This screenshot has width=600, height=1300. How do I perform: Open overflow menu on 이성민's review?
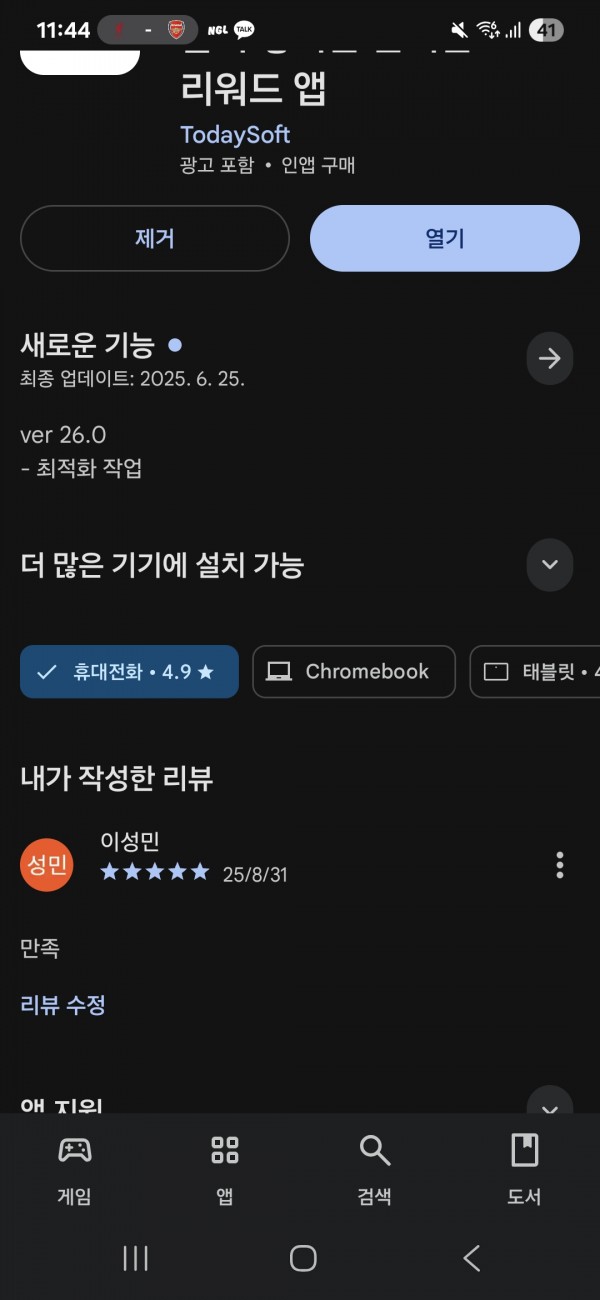560,865
